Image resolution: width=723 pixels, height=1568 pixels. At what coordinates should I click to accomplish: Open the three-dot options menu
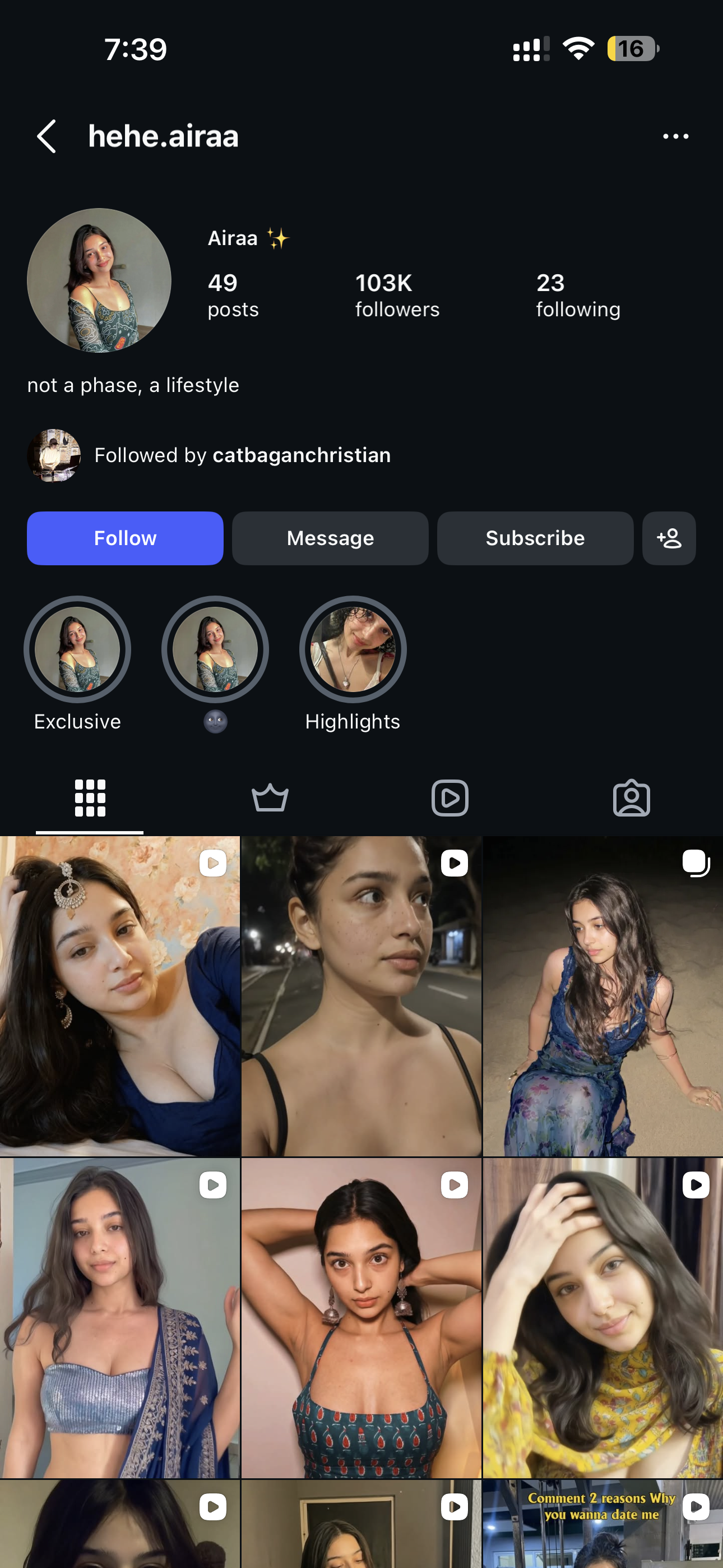675,136
